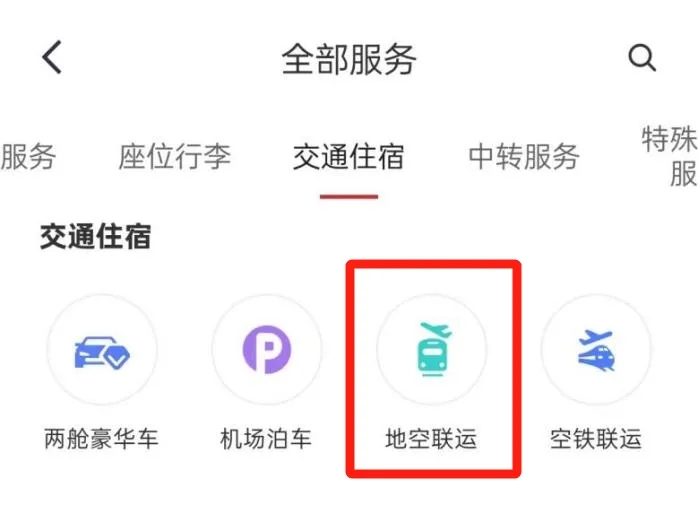Select the 交通住宿 tab
The image size is (698, 505).
point(348,157)
